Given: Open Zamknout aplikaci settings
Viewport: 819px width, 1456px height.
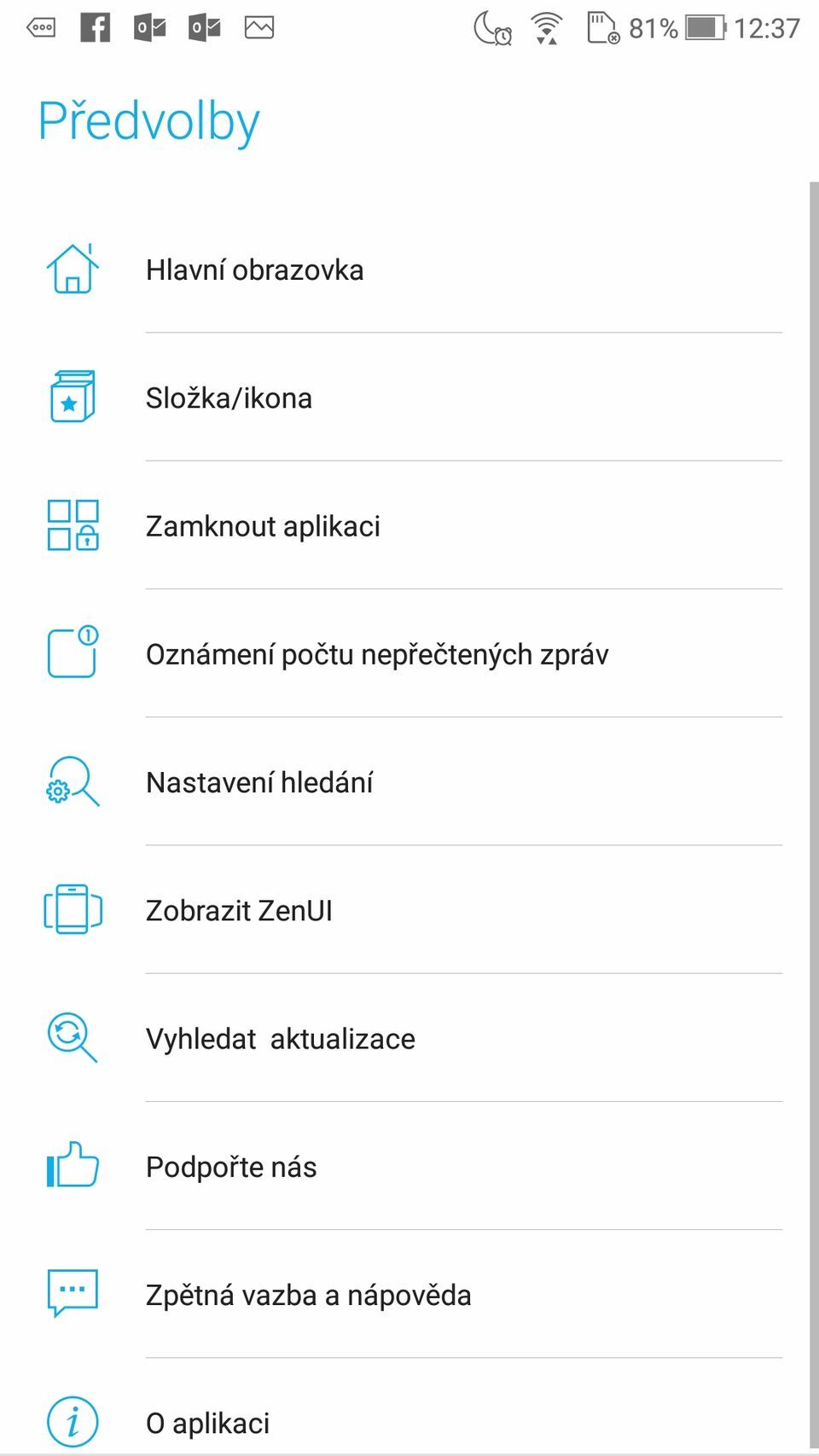Looking at the screenshot, I should pos(263,525).
